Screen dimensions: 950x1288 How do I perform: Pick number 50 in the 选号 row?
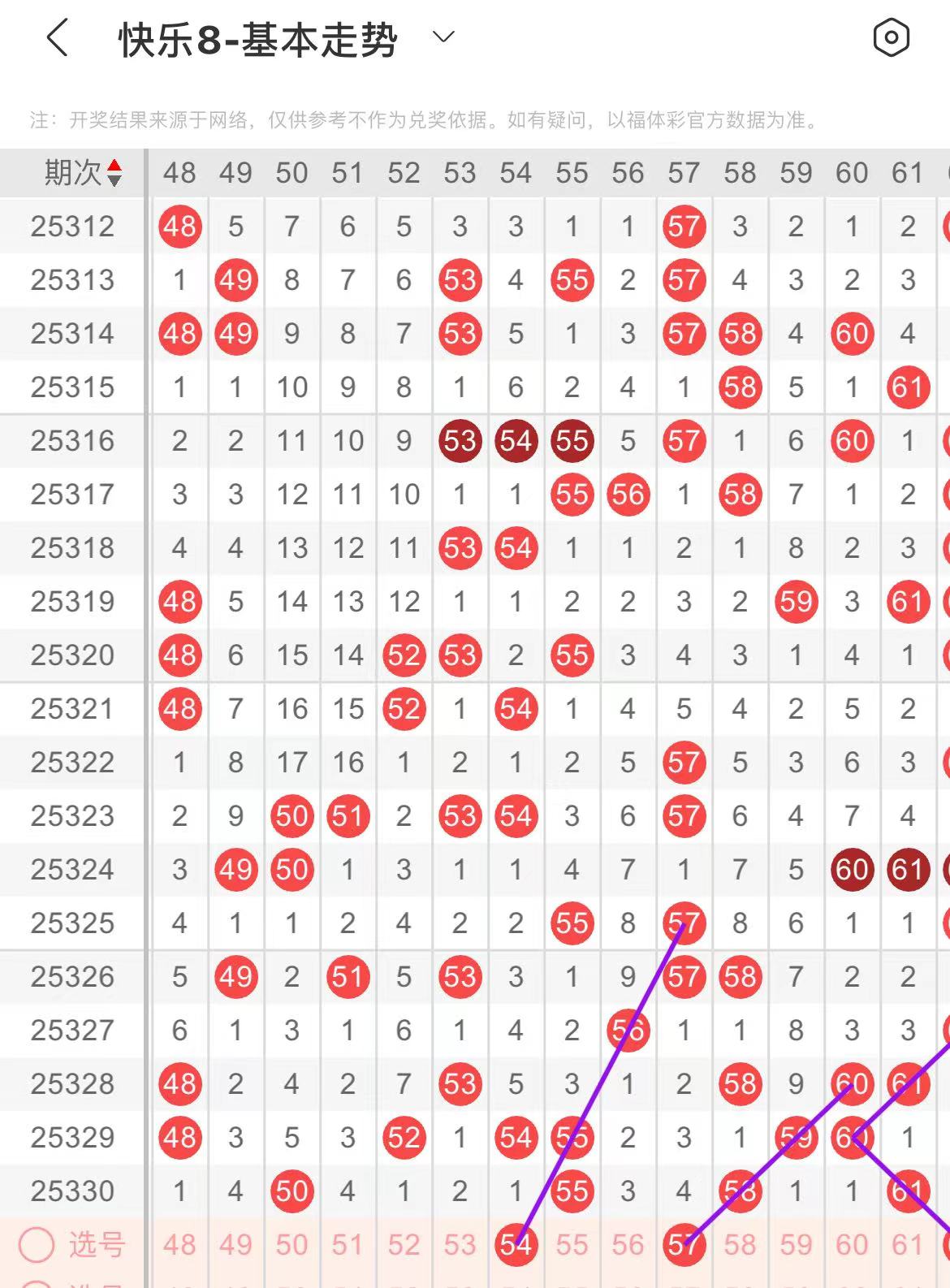pyautogui.click(x=291, y=1244)
